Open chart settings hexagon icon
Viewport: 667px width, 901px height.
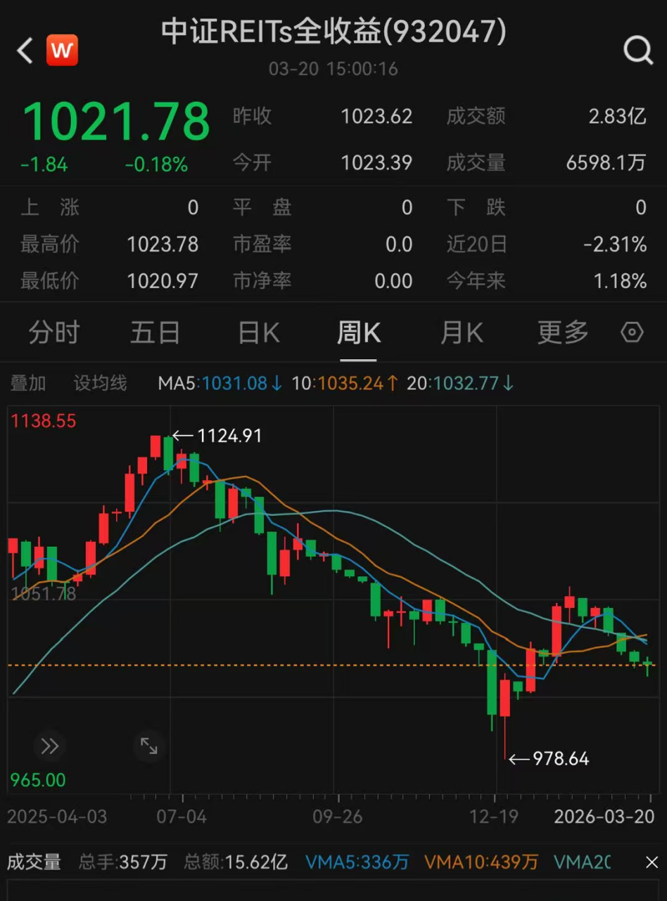632,332
